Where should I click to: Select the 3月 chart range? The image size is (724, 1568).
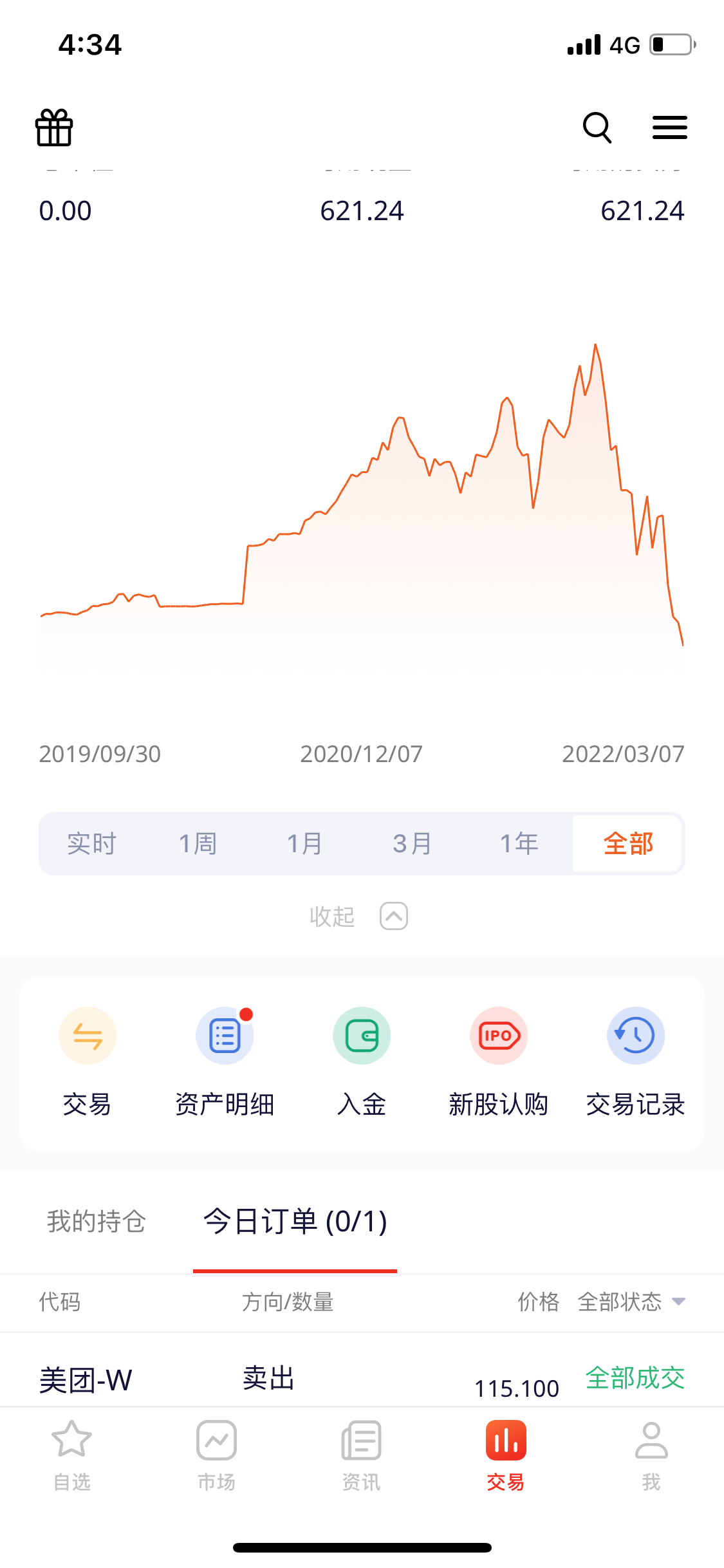(x=412, y=843)
